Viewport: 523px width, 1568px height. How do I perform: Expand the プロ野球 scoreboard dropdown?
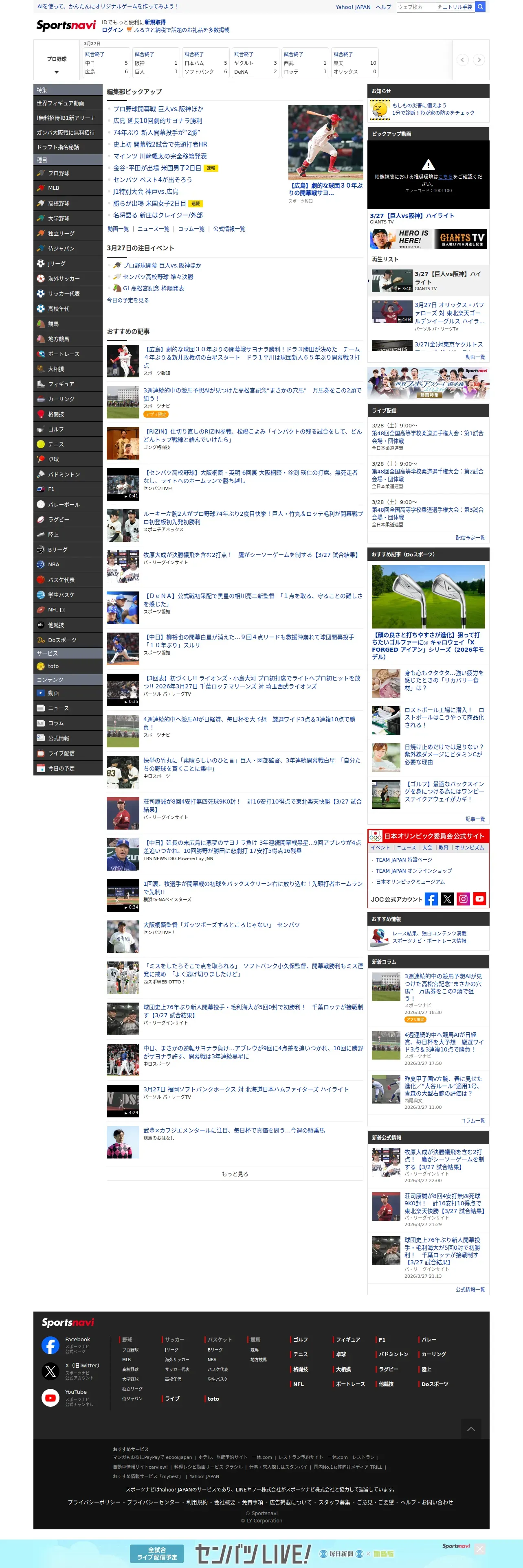(x=57, y=72)
